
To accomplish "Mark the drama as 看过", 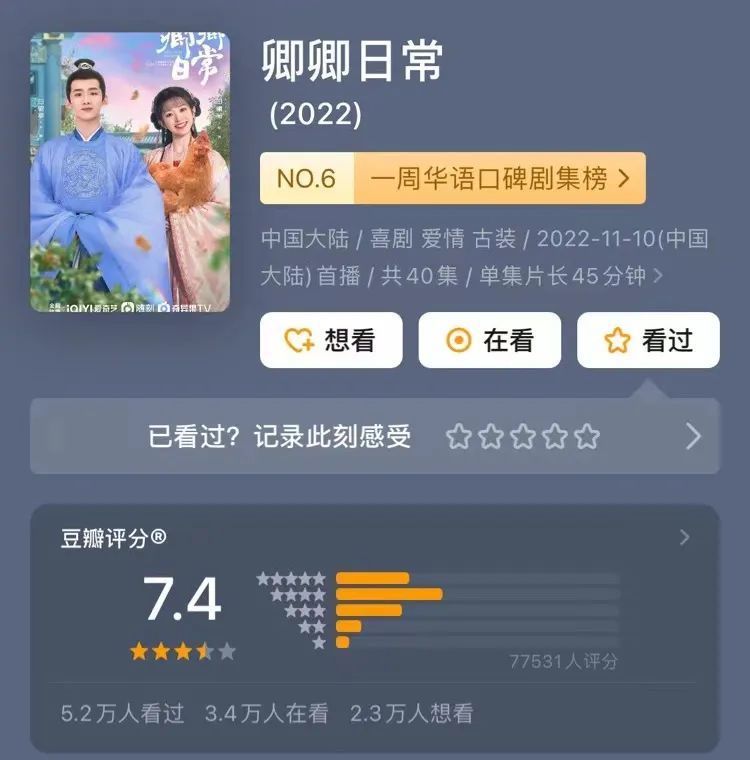I will pos(648,340).
